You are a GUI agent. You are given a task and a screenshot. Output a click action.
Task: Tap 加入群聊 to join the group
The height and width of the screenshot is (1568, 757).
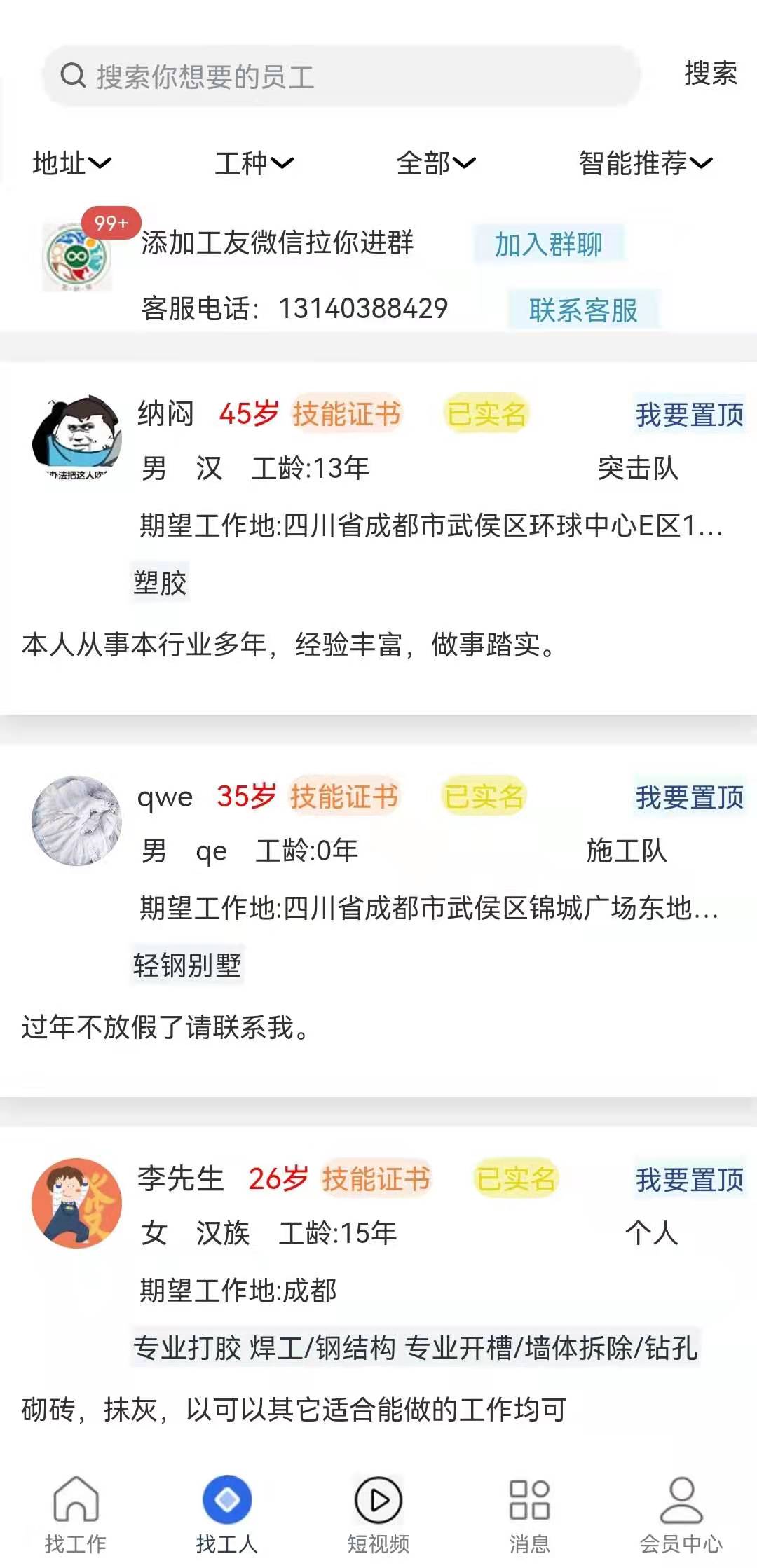coord(549,245)
